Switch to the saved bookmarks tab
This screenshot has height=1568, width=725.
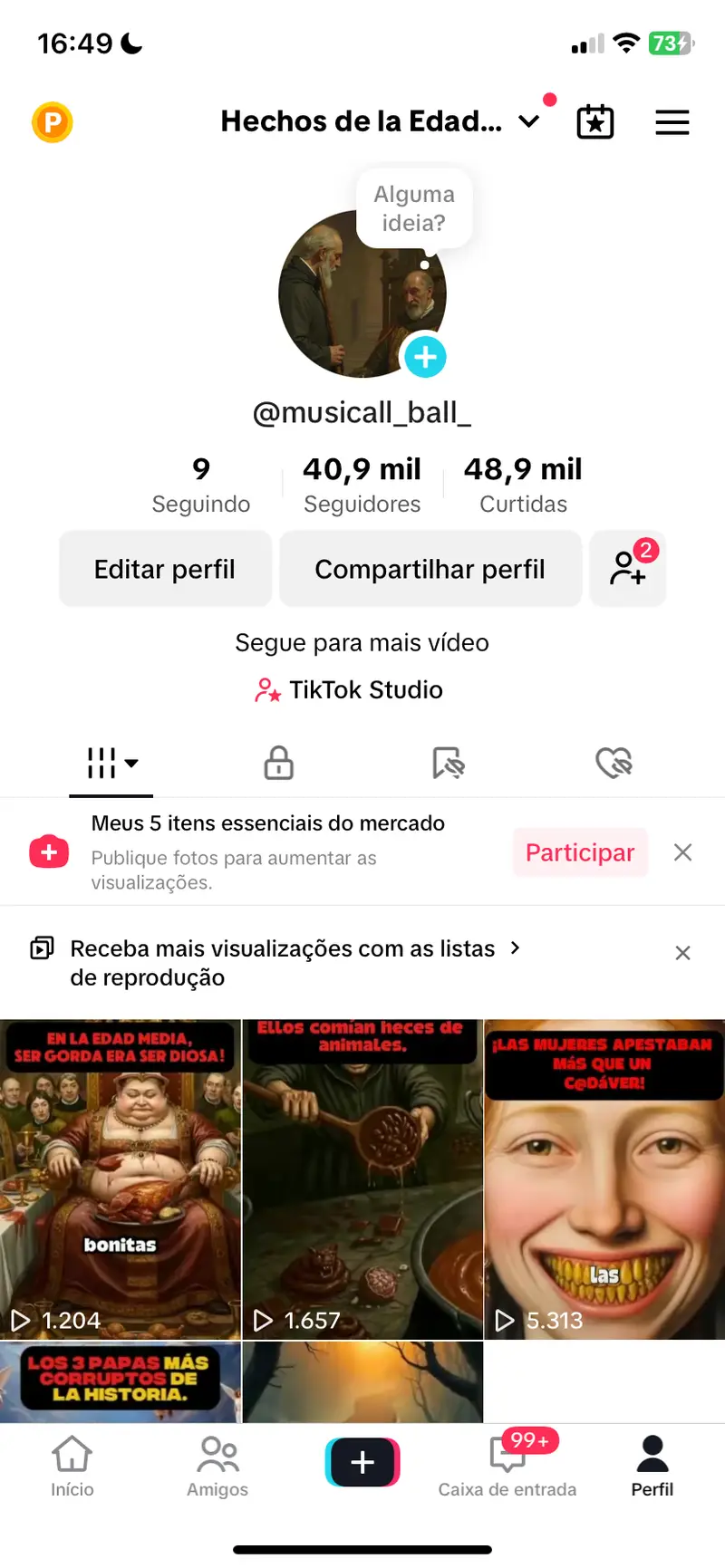pos(448,763)
